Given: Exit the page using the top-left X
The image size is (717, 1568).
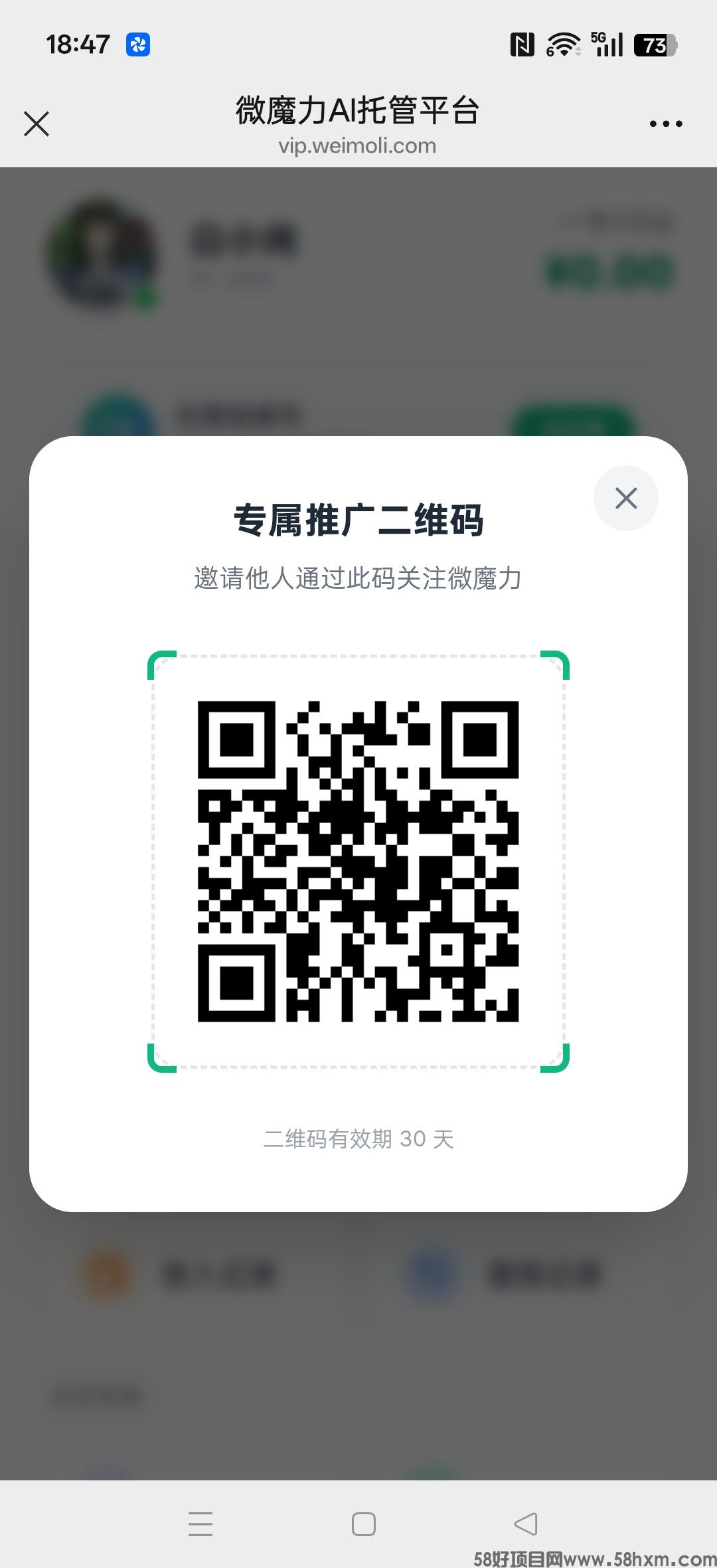Looking at the screenshot, I should tap(37, 123).
